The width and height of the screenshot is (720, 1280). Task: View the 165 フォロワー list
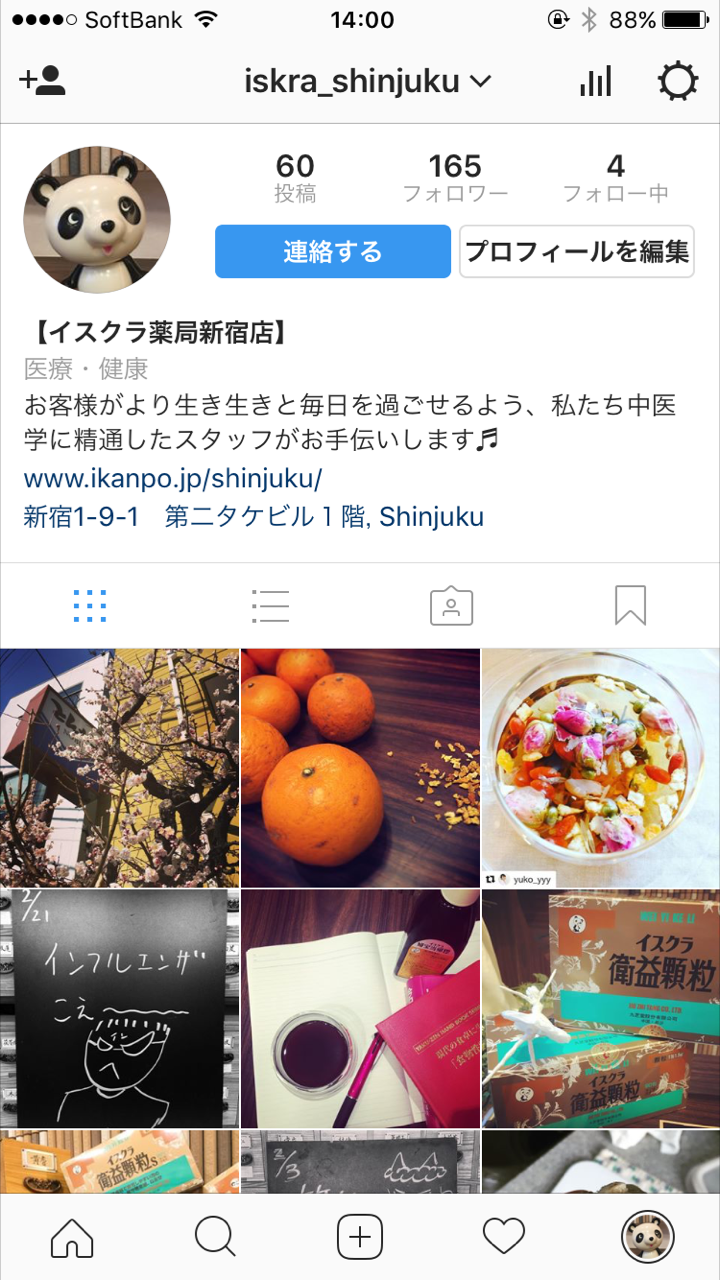tap(455, 178)
